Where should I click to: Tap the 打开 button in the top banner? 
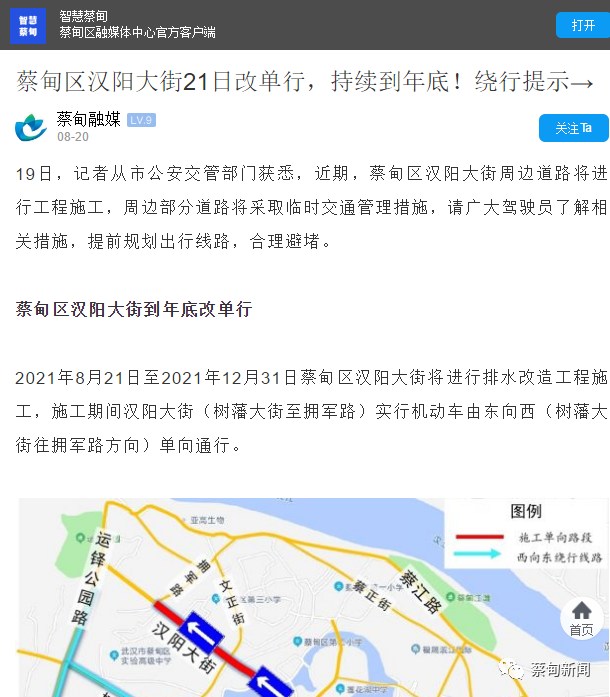(x=583, y=25)
